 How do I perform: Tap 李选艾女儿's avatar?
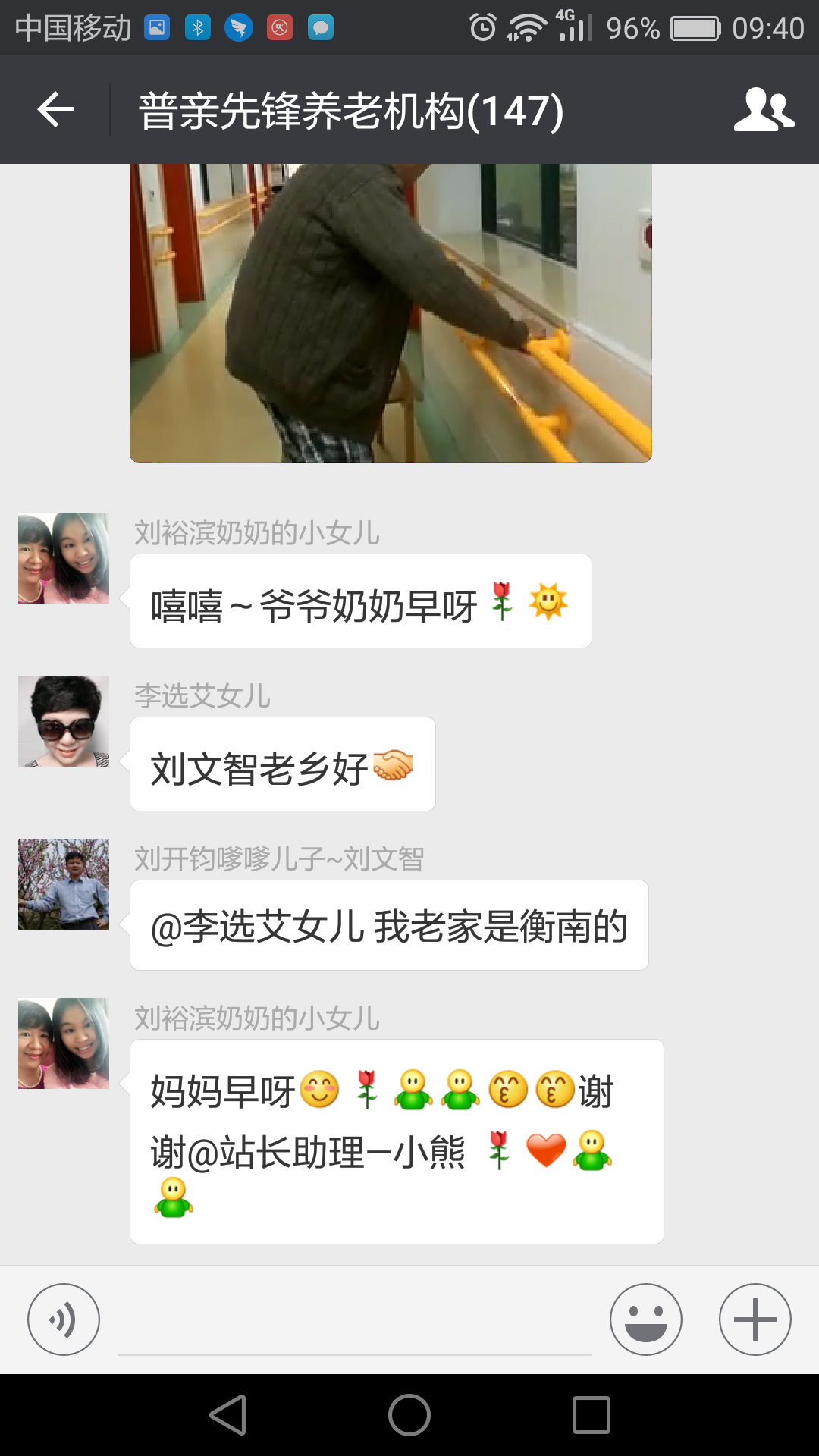64,721
